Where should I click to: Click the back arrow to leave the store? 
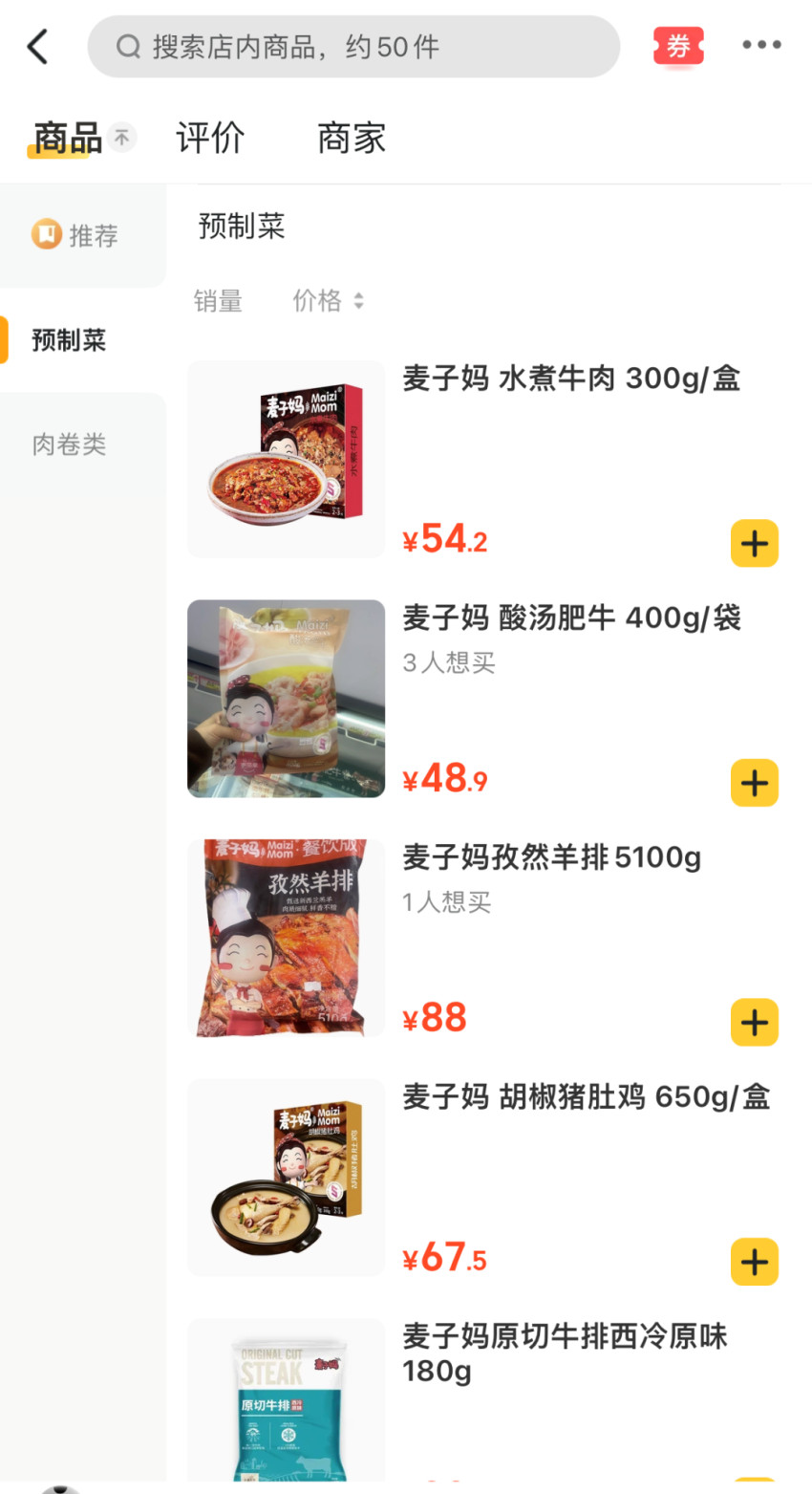click(x=37, y=45)
